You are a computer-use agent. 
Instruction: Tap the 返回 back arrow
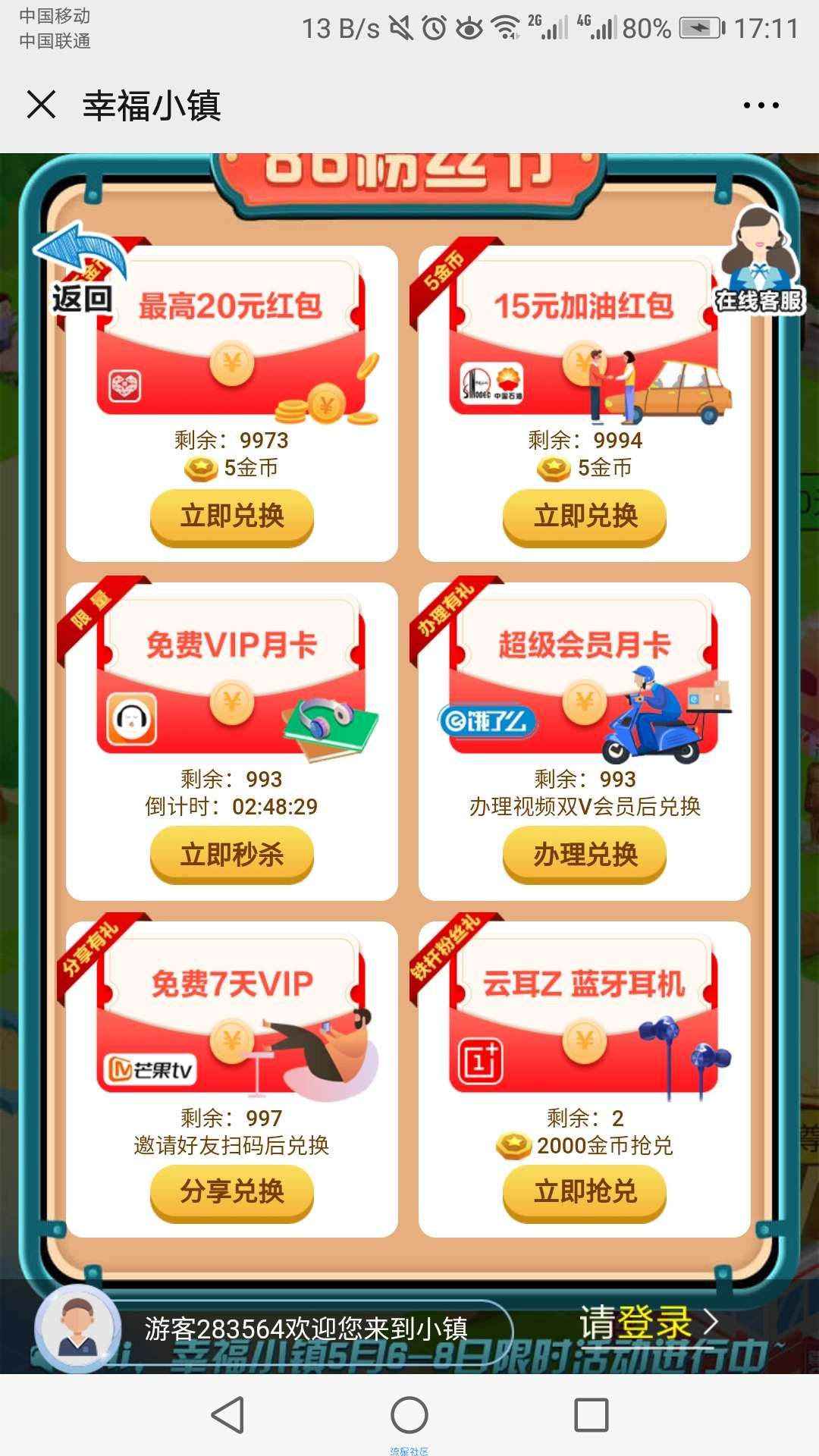[80, 271]
